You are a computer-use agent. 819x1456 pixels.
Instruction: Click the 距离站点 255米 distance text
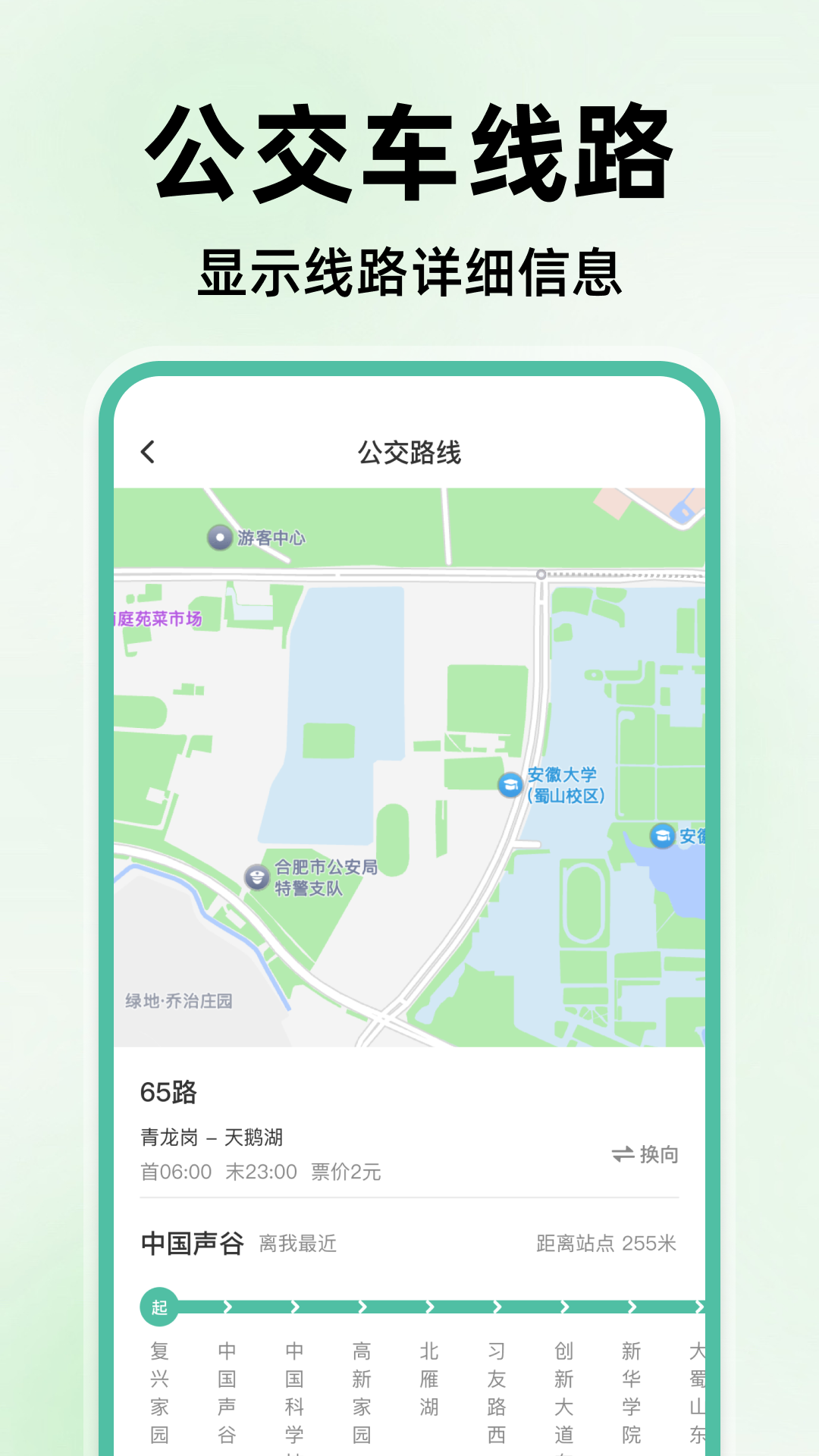[607, 1241]
